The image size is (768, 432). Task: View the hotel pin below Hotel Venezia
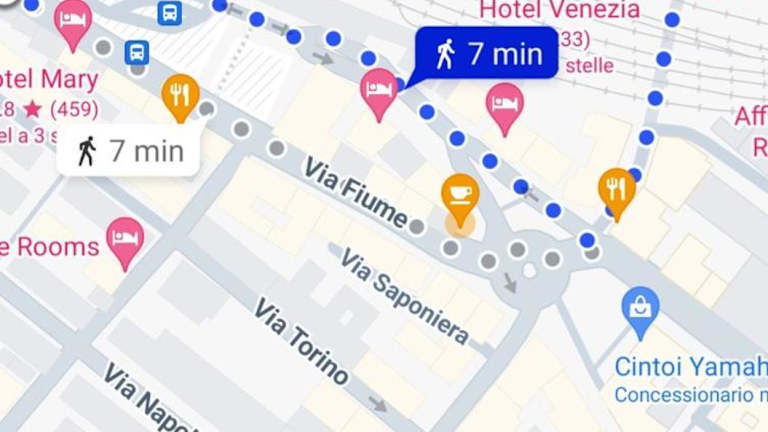[505, 105]
